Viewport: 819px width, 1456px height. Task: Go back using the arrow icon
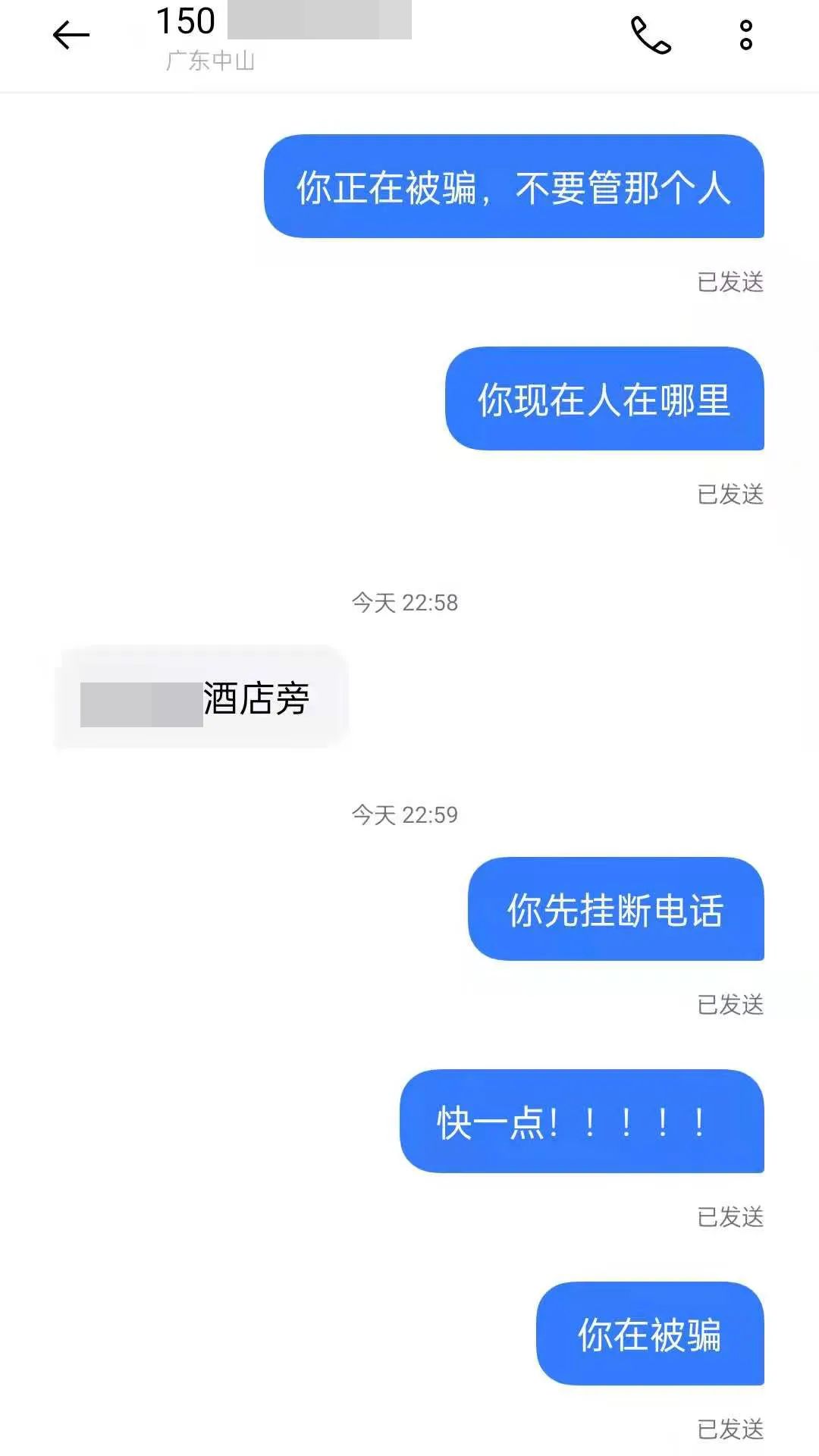tap(71, 36)
